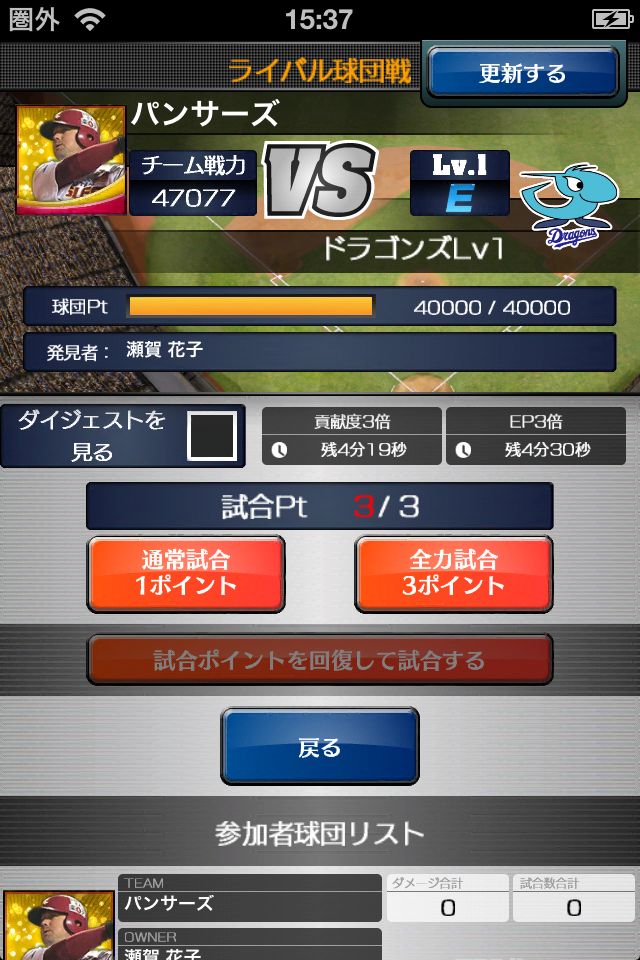Go back with the 戻る button

tap(319, 747)
